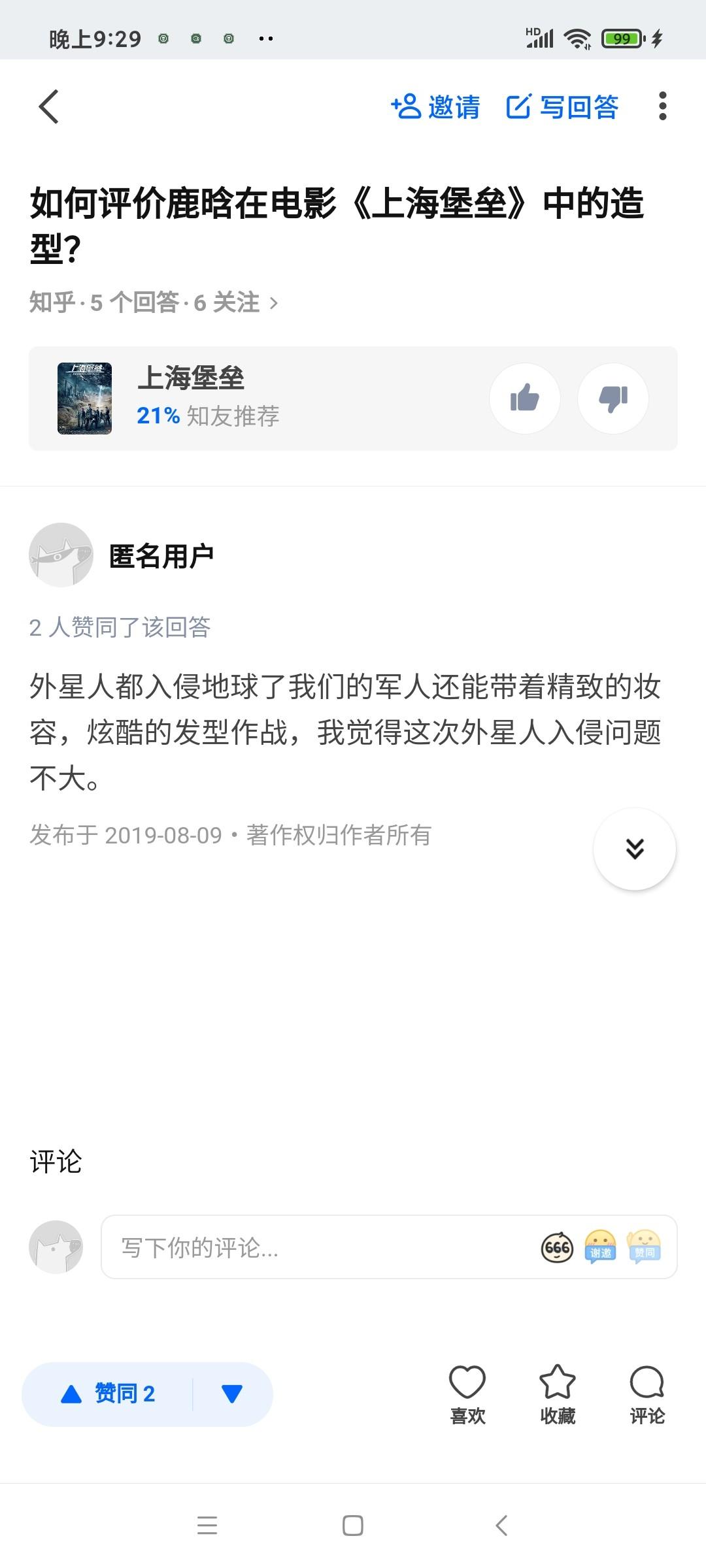Downvote the answer with the down triangle
The height and width of the screenshot is (1568, 706).
[x=232, y=1394]
